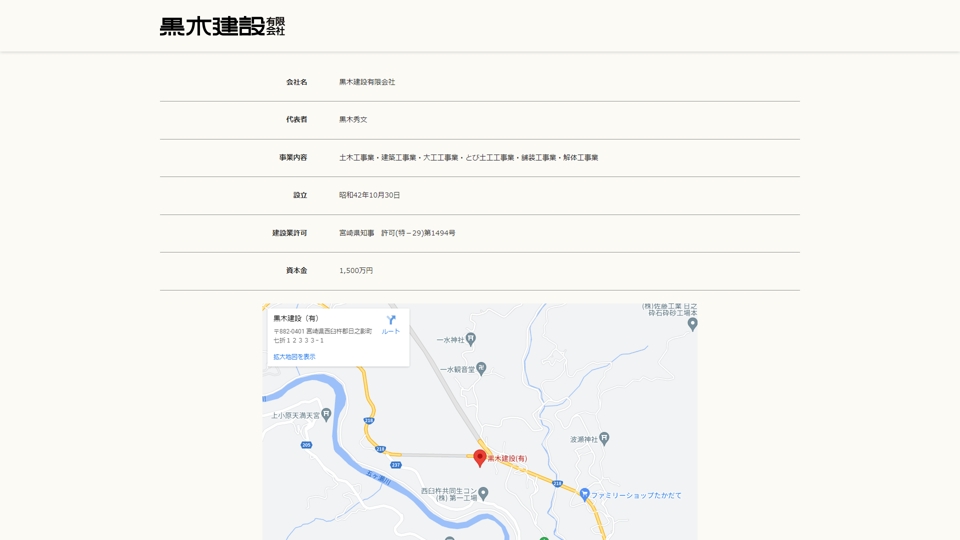960x540 pixels.
Task: Open the 黒木建設有限会社 header logo
Action: point(222,26)
